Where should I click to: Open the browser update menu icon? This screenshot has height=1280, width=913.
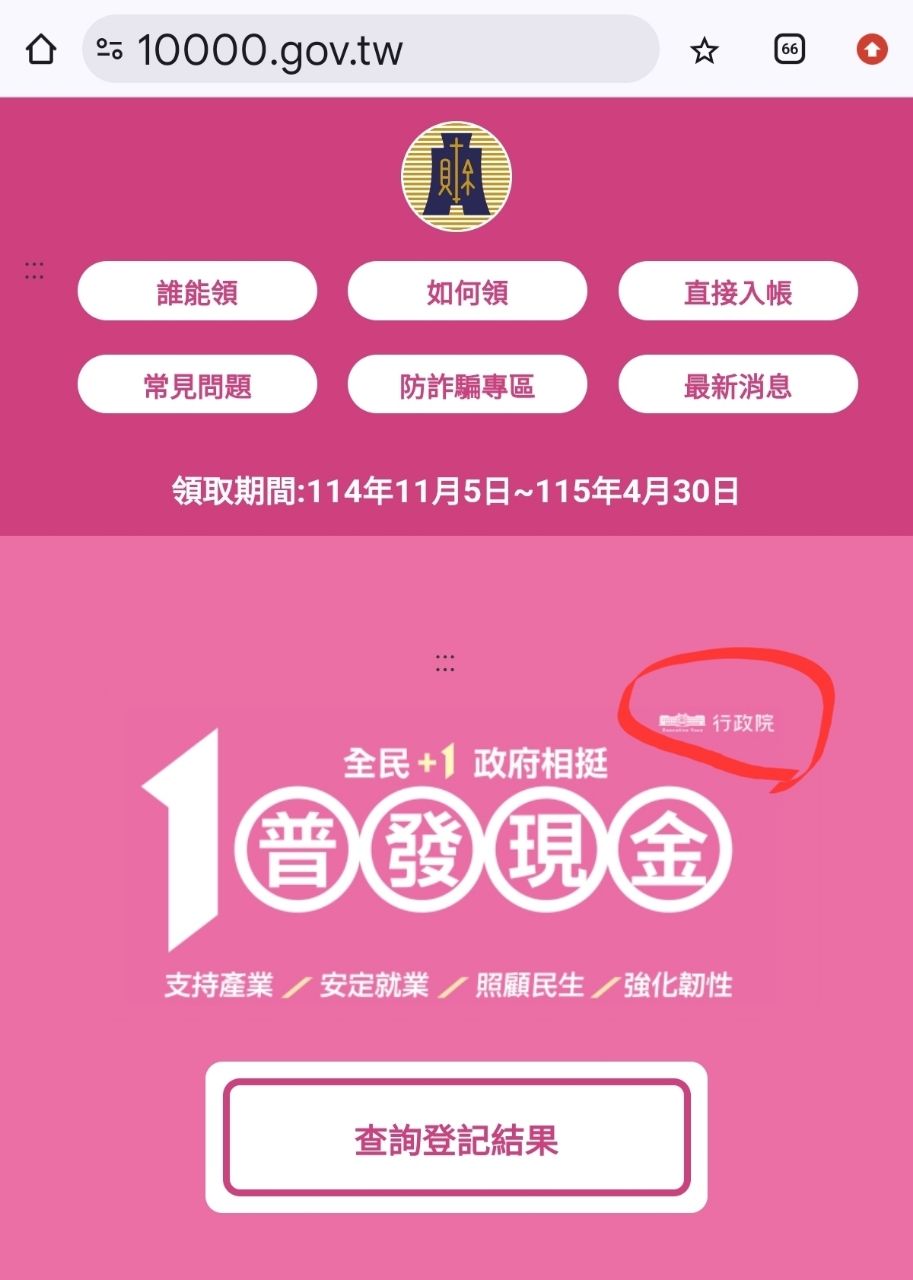coord(872,49)
